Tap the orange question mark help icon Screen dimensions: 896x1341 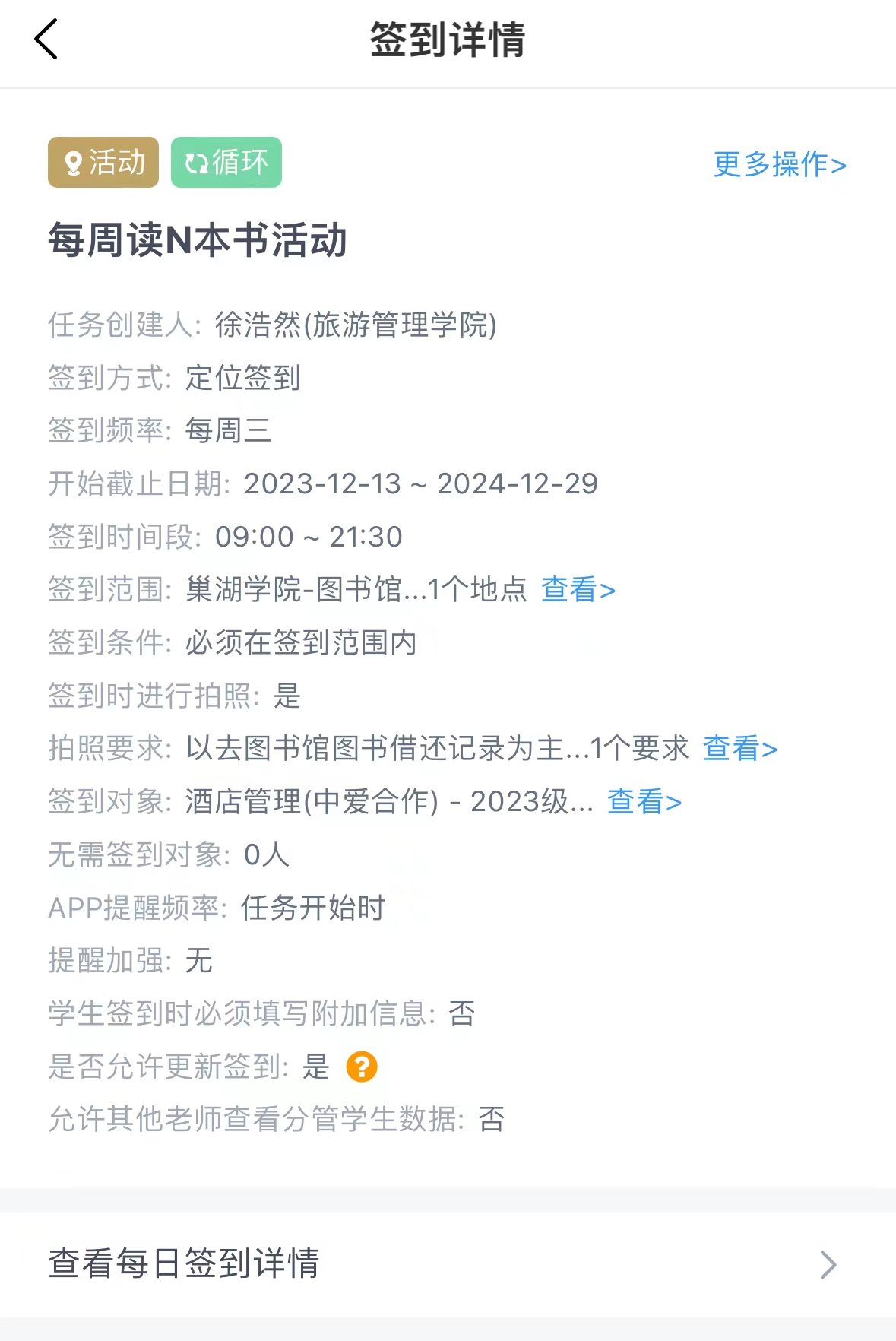362,1067
